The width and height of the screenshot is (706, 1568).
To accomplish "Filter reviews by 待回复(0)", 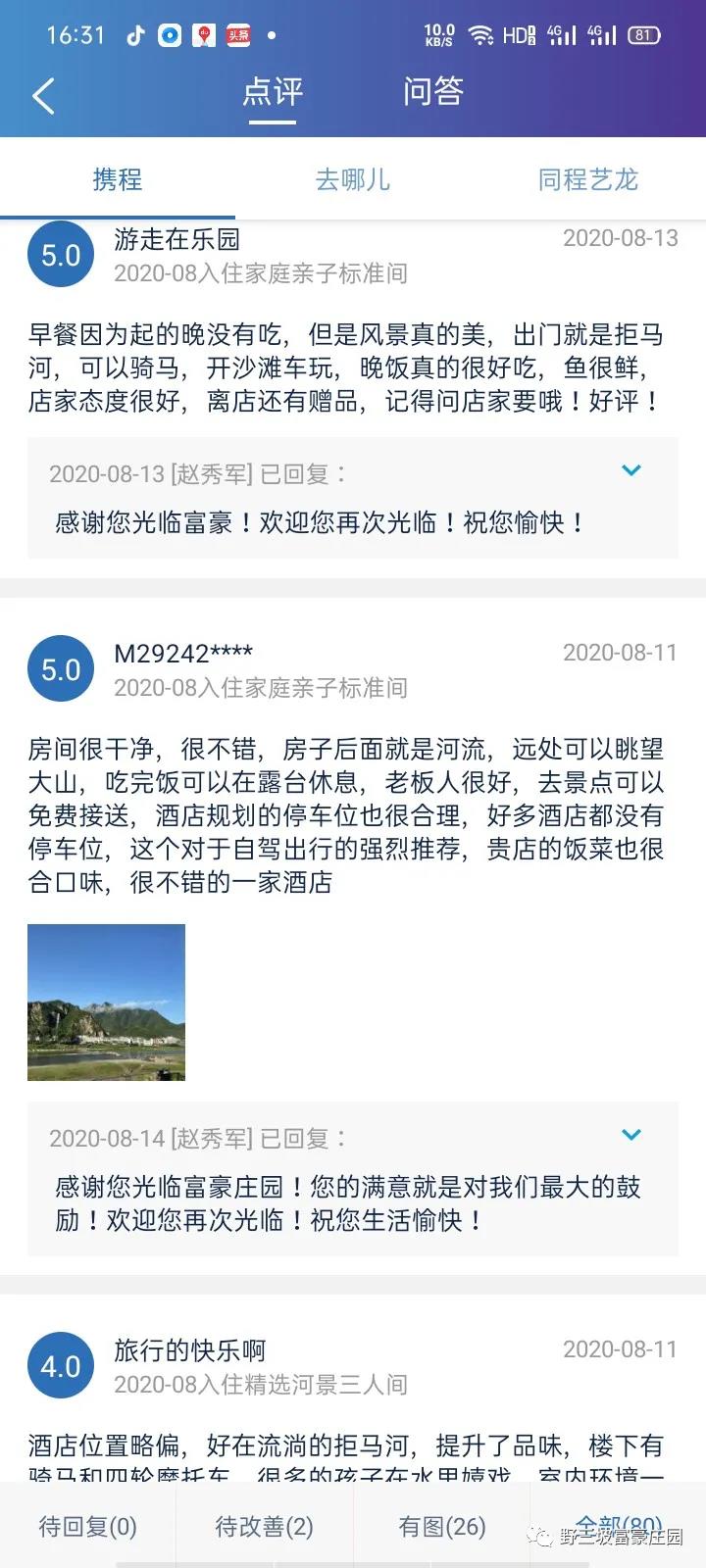I will coord(88,1526).
